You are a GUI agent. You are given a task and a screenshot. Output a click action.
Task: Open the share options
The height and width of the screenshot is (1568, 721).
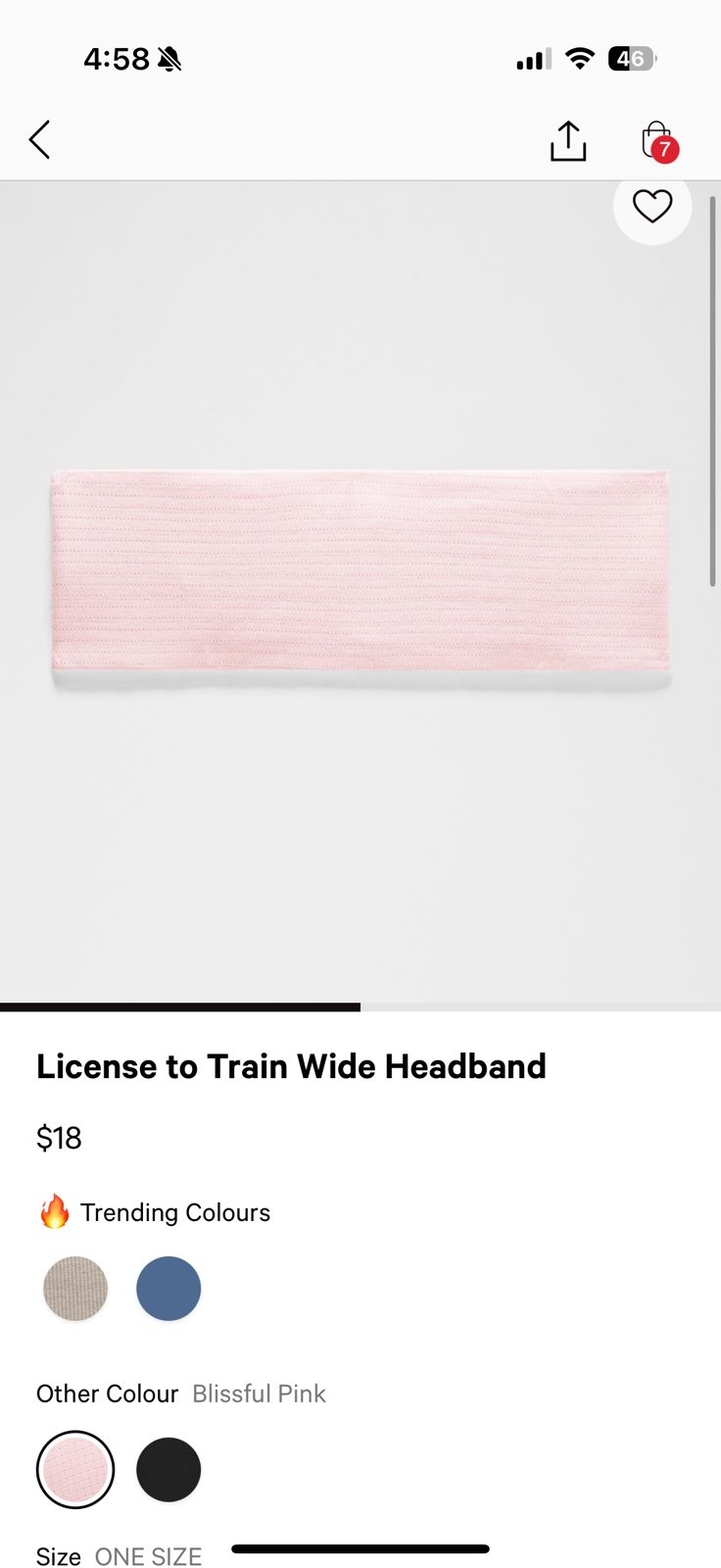(568, 139)
